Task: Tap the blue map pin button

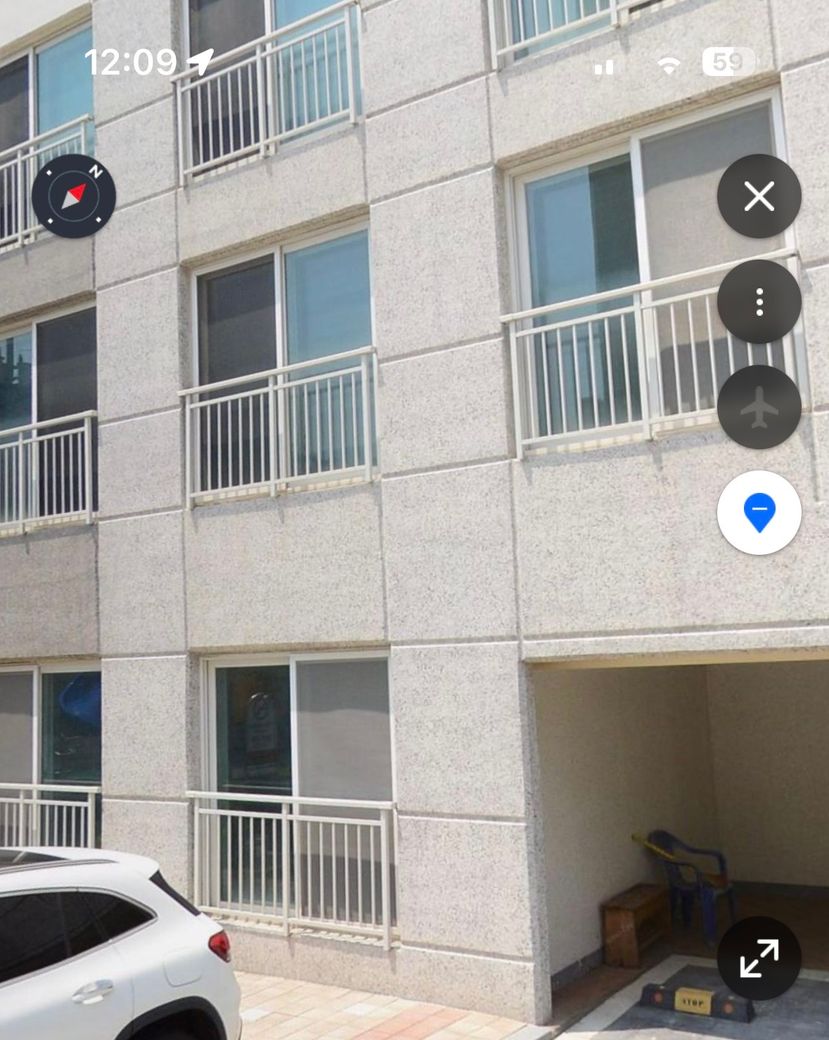Action: click(x=759, y=512)
